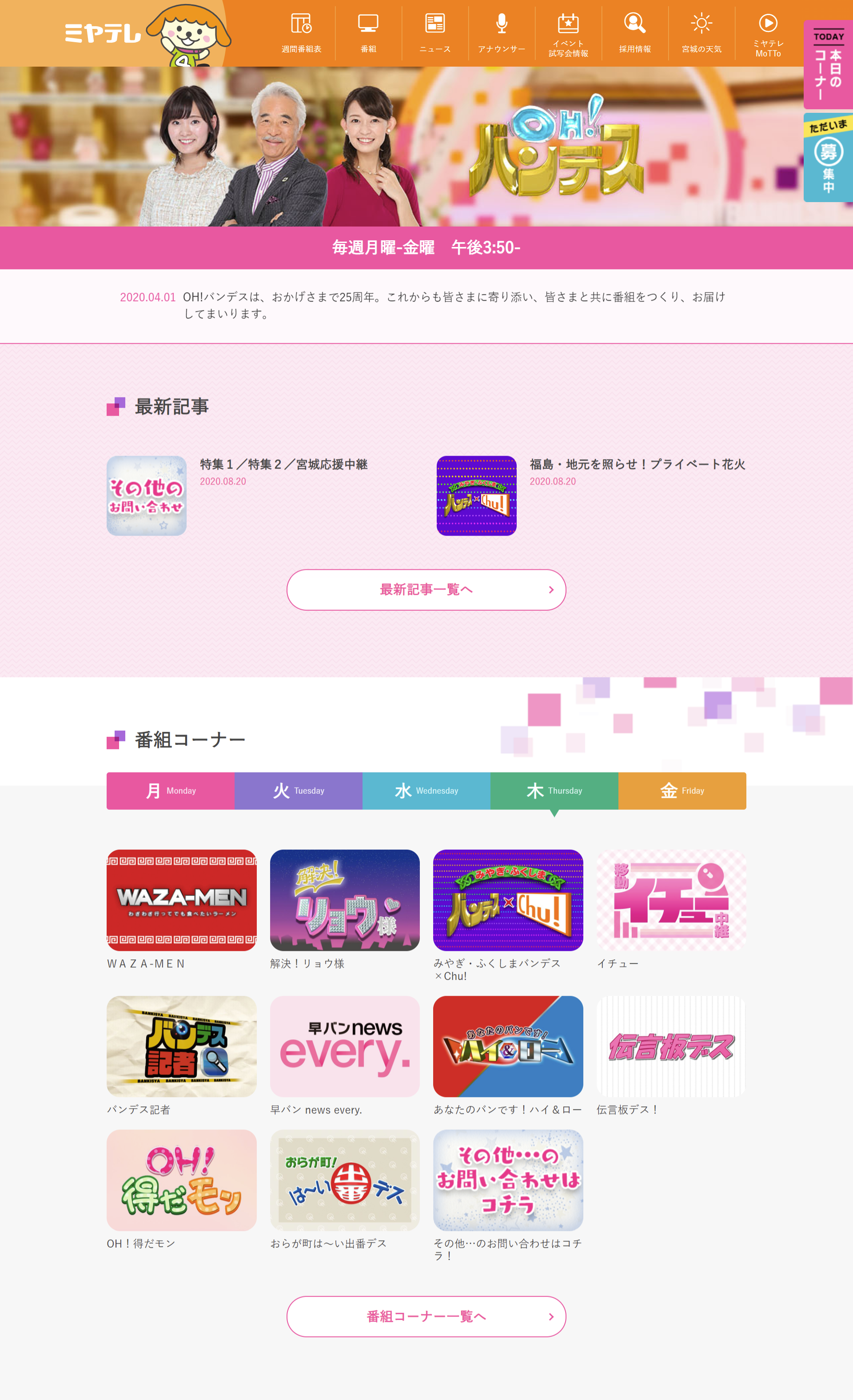Viewport: 853px width, 1400px height.
Task: Open the 週間番組表 weekly schedule
Action: (301, 33)
